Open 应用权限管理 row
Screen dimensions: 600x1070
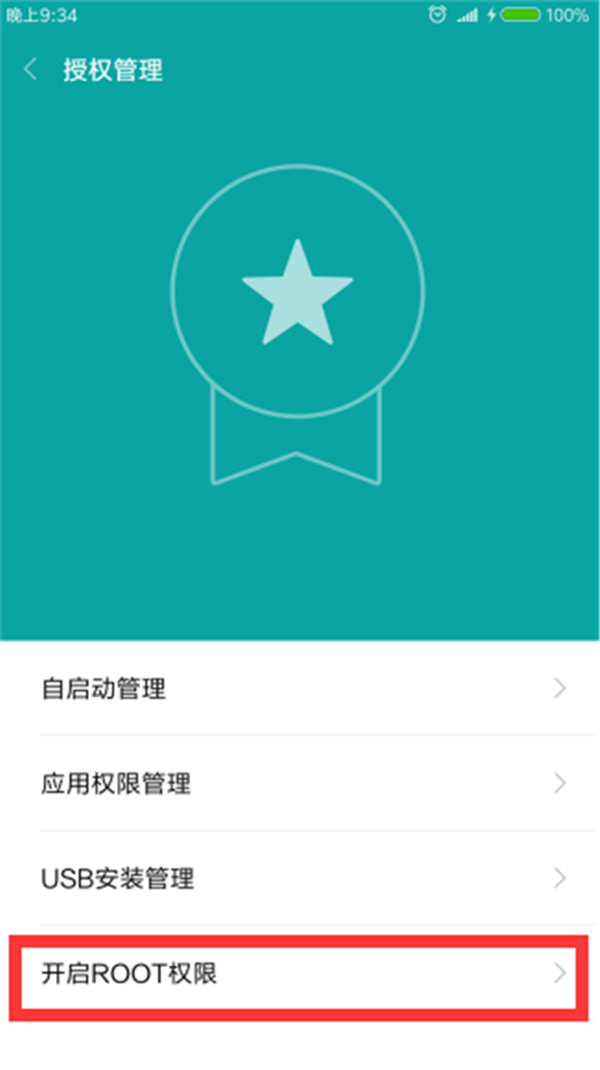coord(300,783)
